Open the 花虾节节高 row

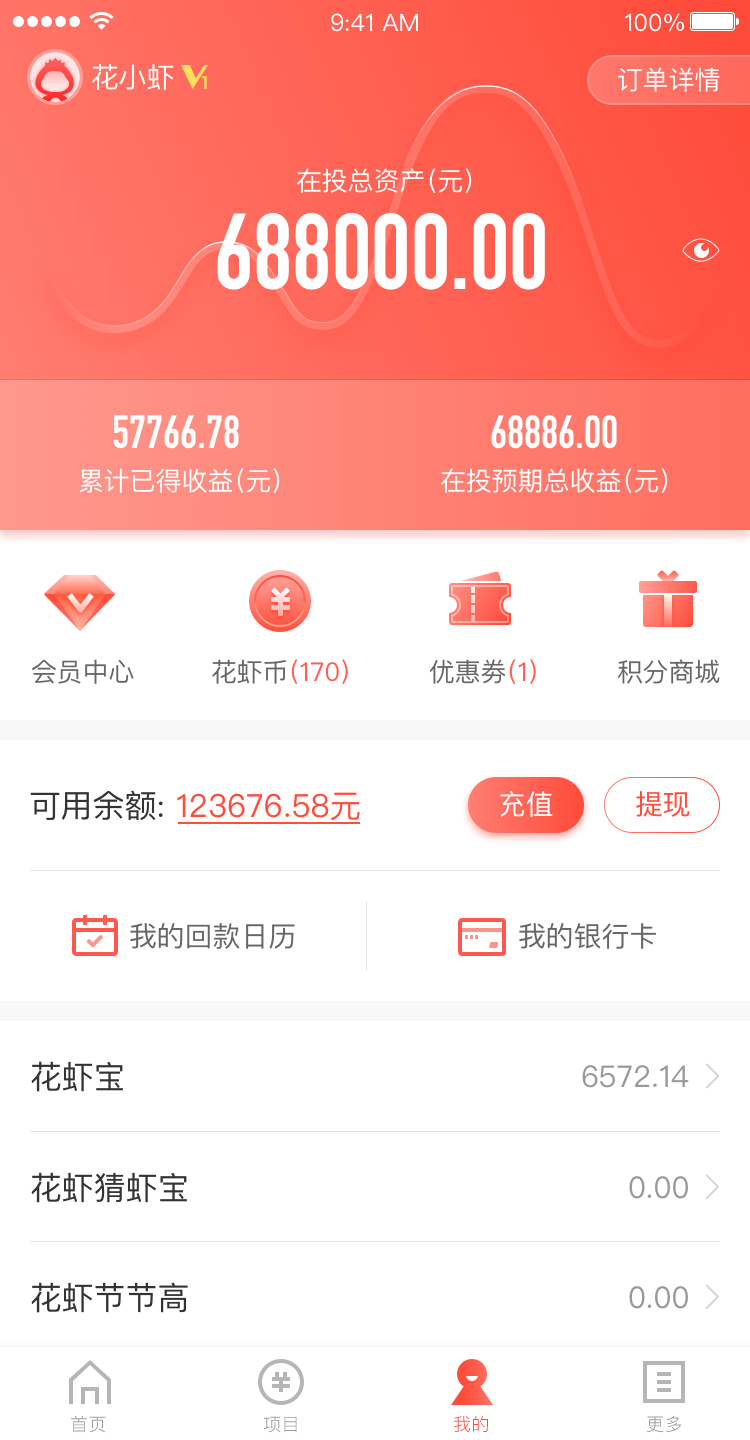tap(375, 1297)
